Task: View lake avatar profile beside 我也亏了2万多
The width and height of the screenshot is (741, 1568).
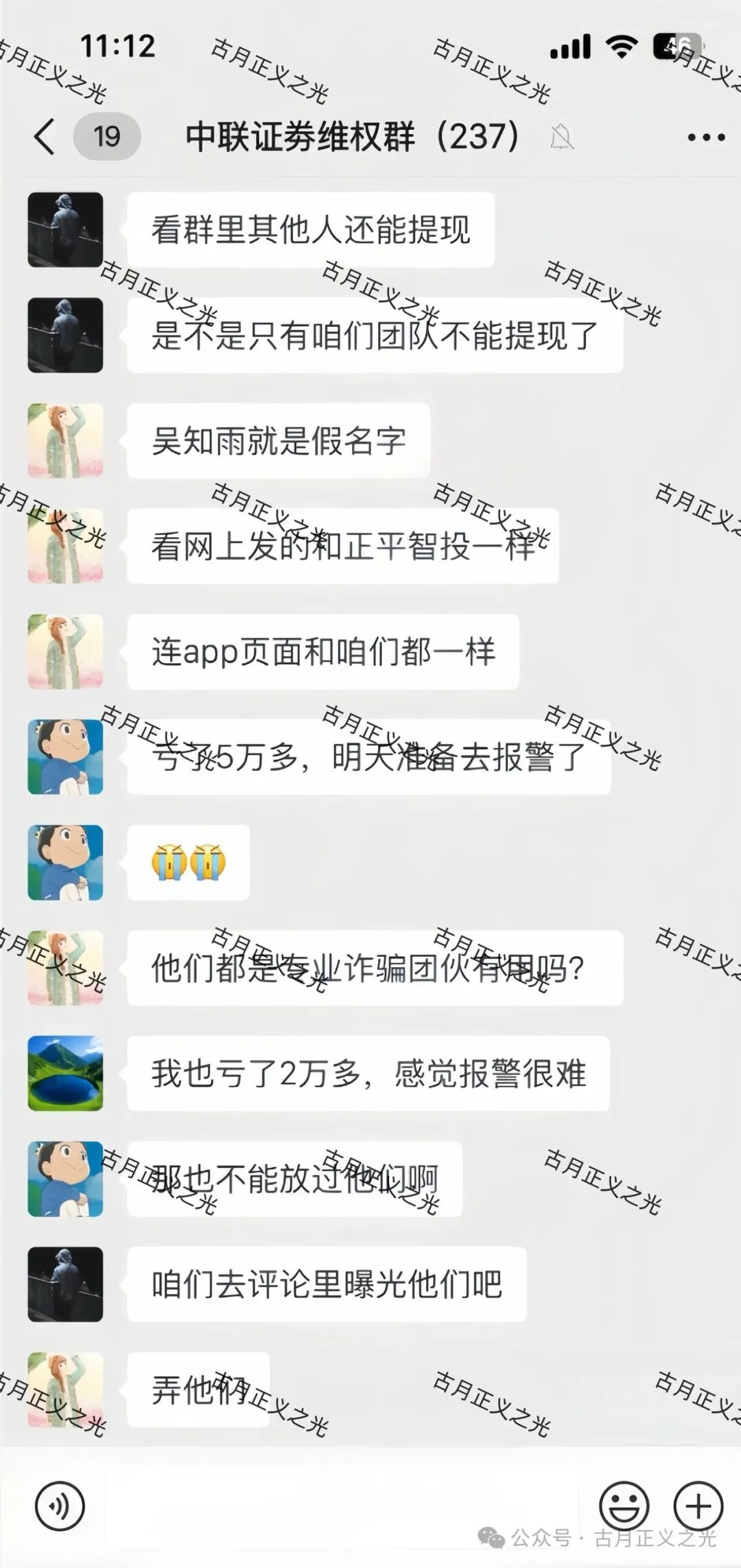Action: [x=65, y=1073]
